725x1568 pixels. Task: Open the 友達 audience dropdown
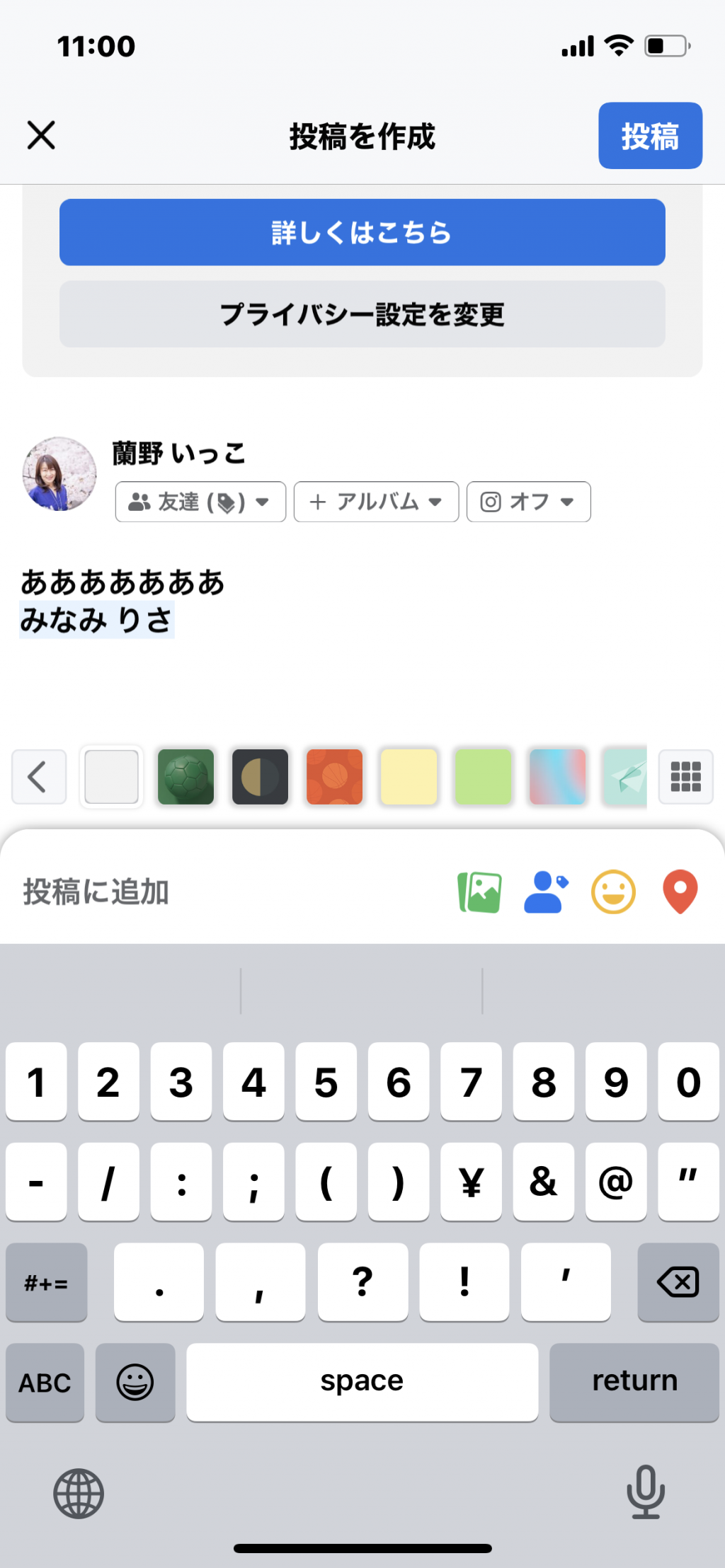click(200, 502)
